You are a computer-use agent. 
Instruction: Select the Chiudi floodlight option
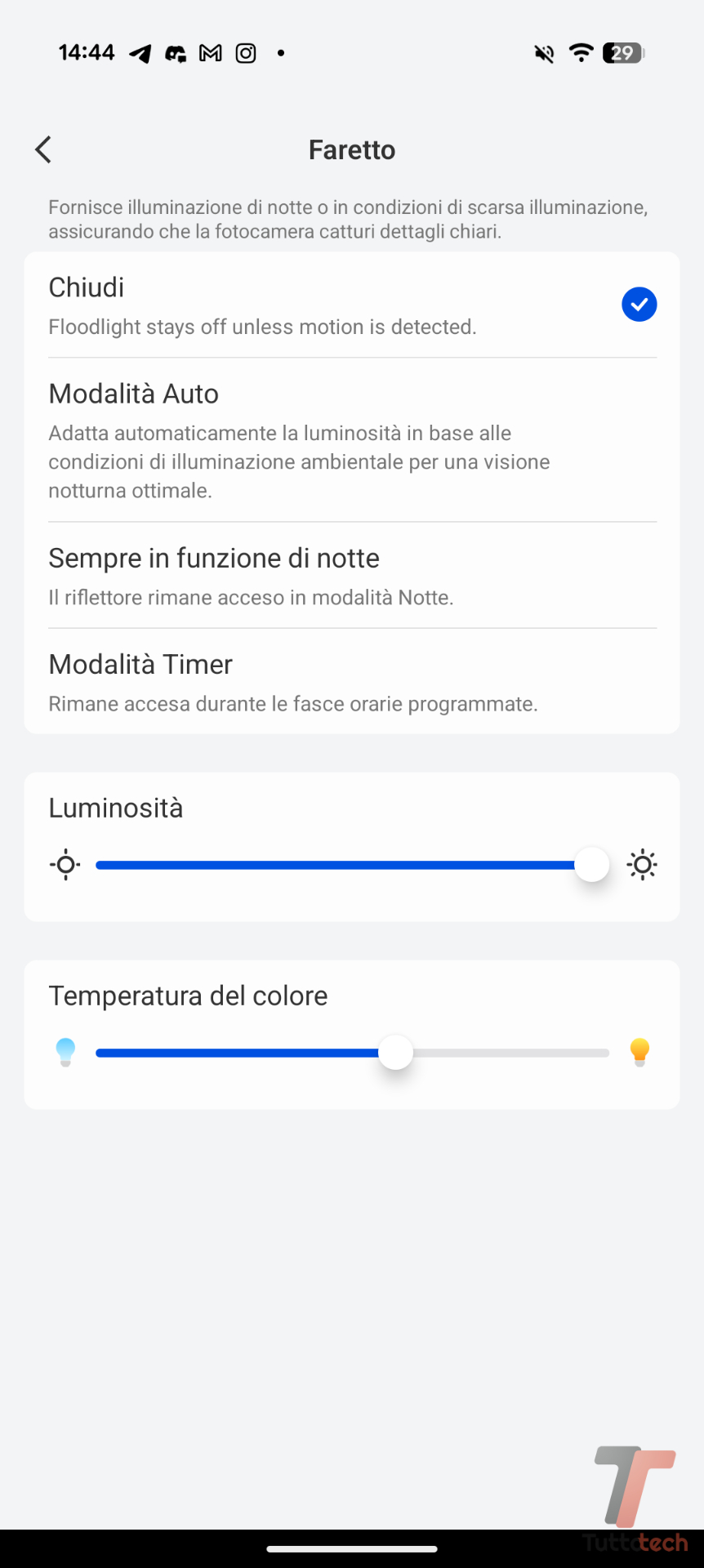tap(351, 305)
